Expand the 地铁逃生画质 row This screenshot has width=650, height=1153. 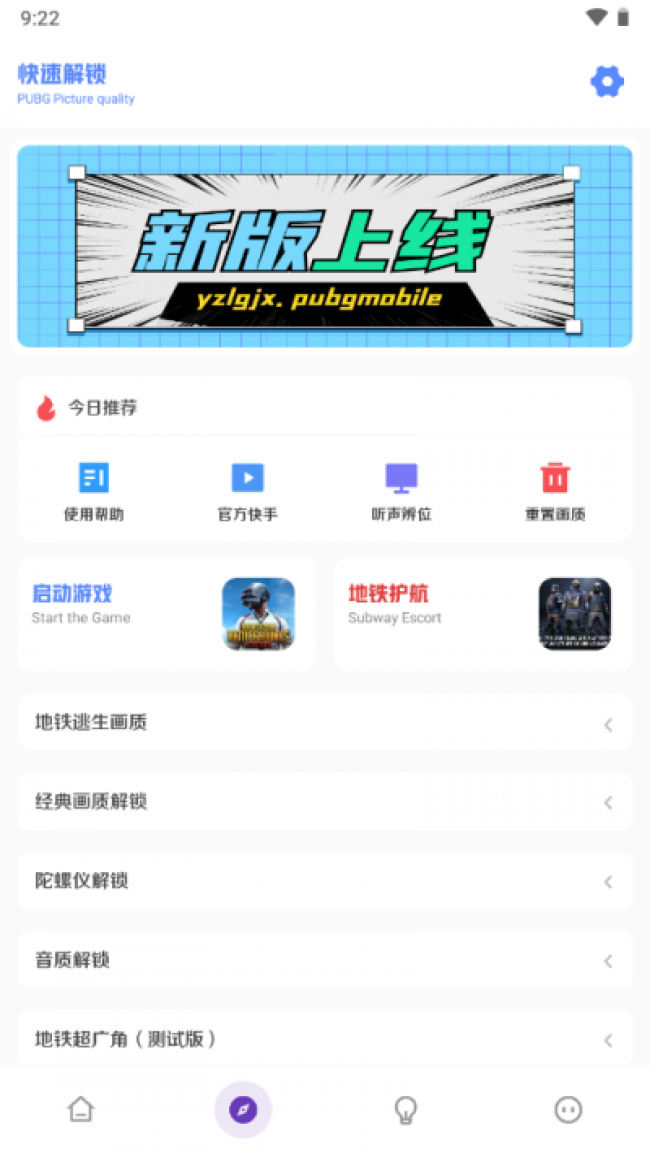[324, 722]
